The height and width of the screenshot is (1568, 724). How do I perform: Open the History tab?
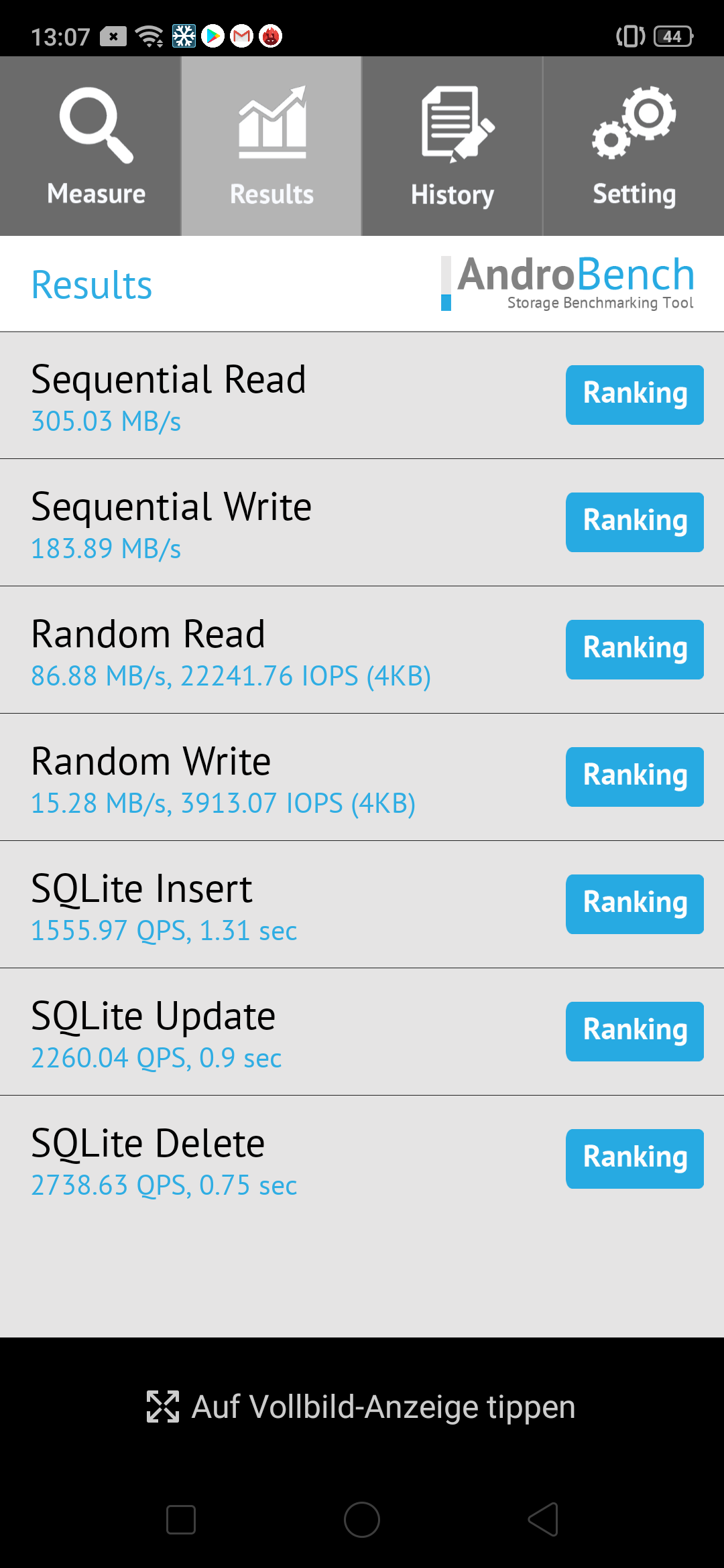tap(452, 146)
